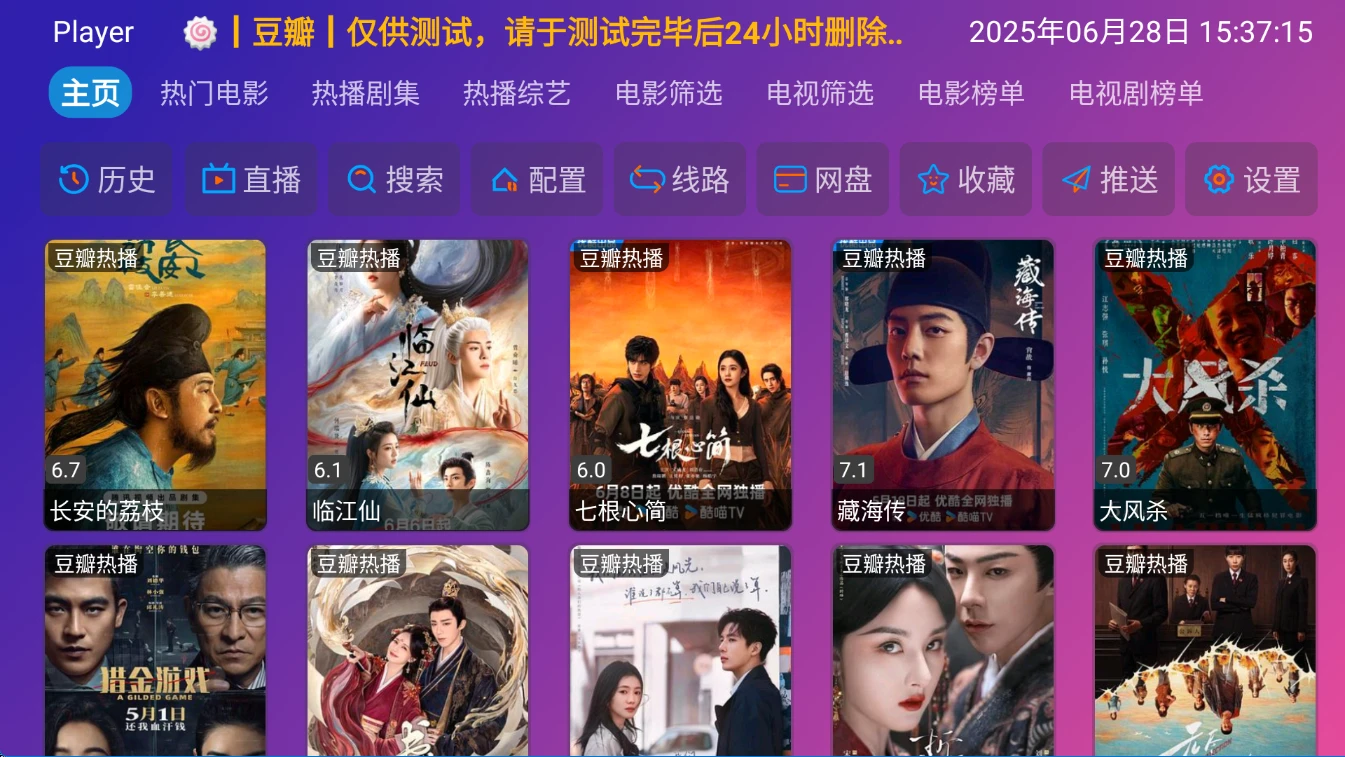Open 网盘 cloud drive

tap(823, 180)
